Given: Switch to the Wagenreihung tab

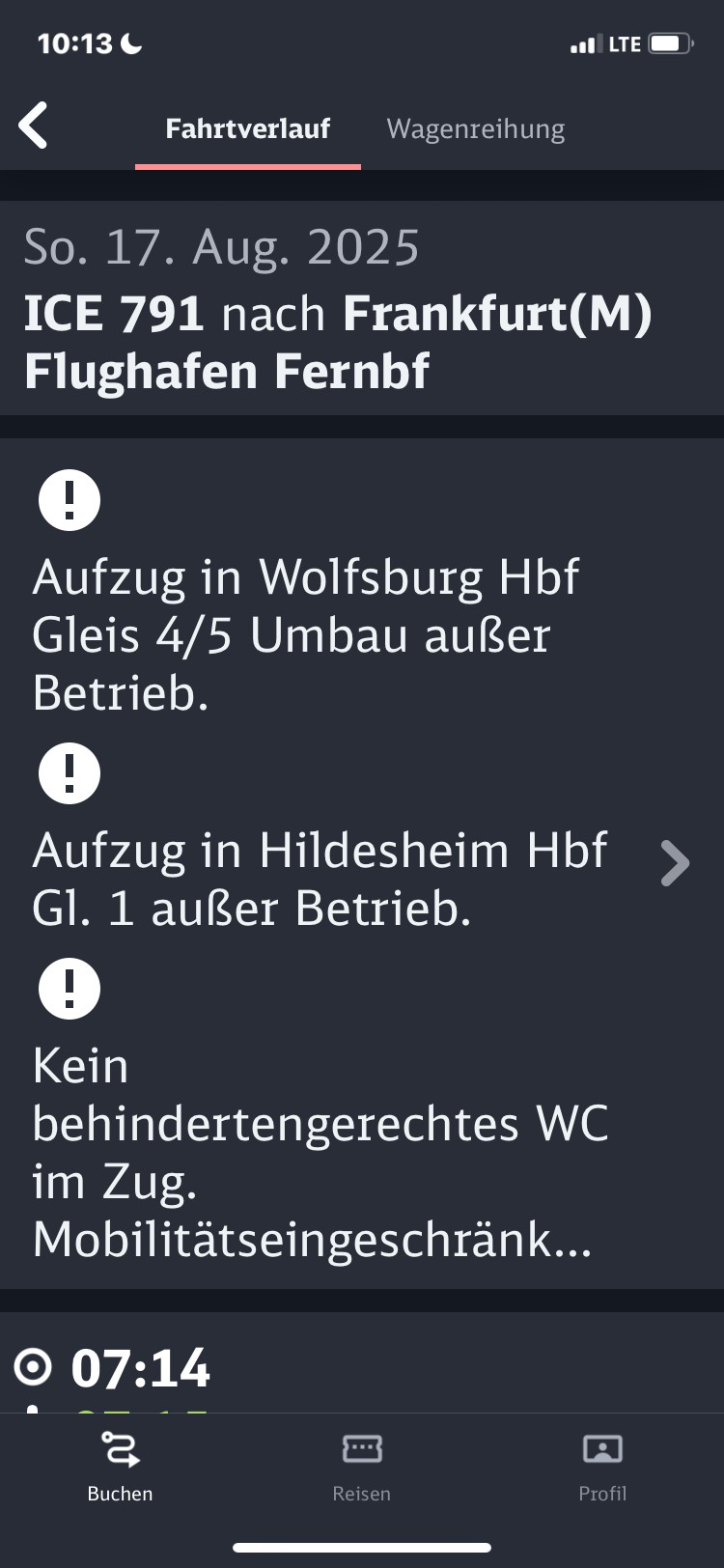Looking at the screenshot, I should pyautogui.click(x=475, y=129).
